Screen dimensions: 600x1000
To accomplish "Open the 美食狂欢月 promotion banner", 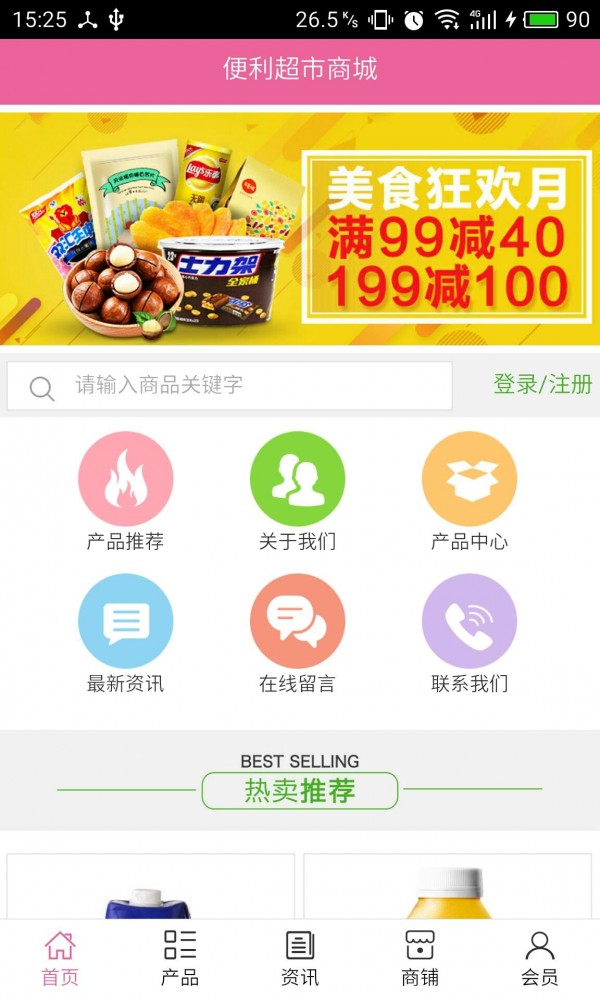I will coord(300,228).
